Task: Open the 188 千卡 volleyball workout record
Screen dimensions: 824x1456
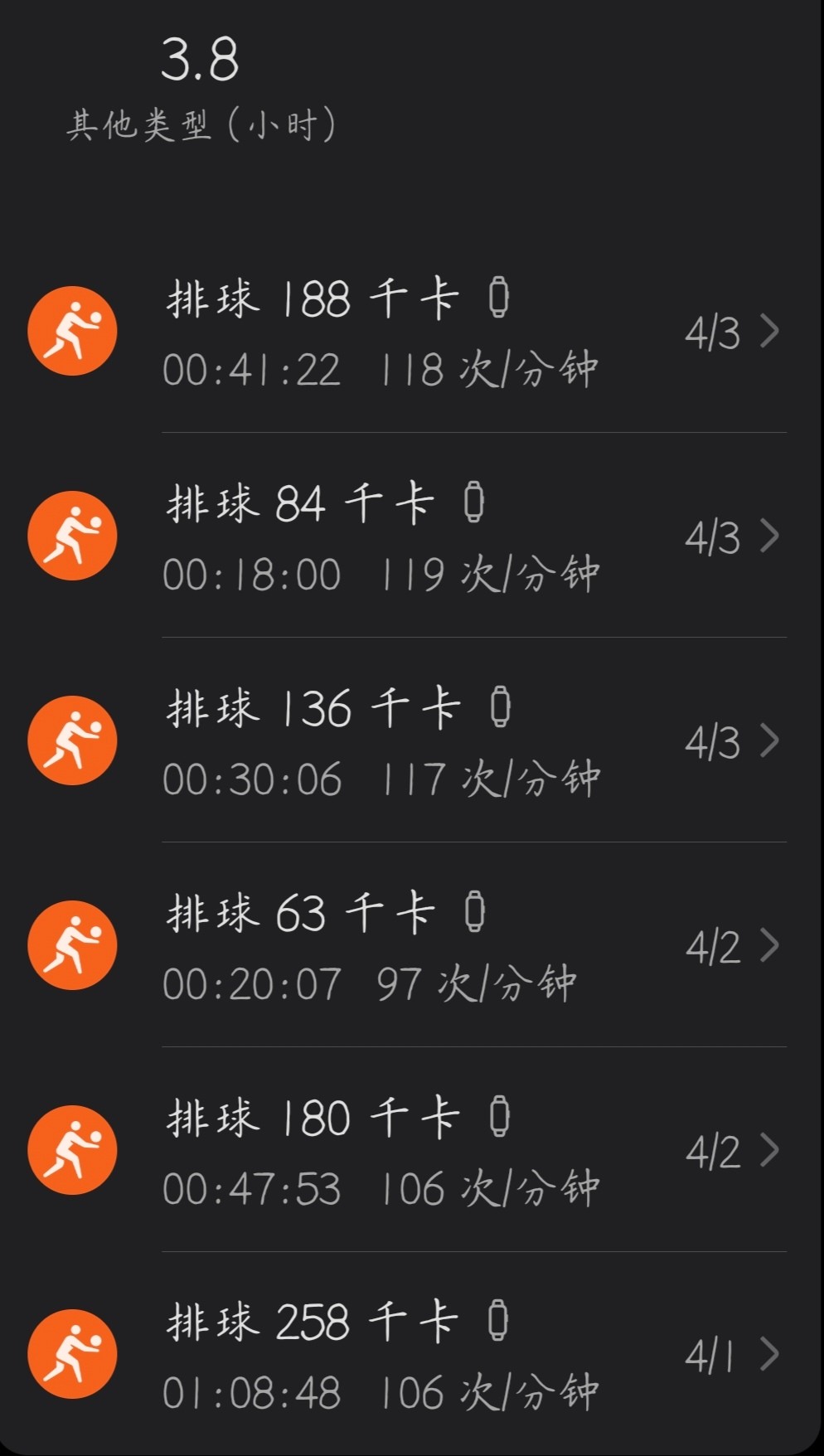Action: (412, 331)
